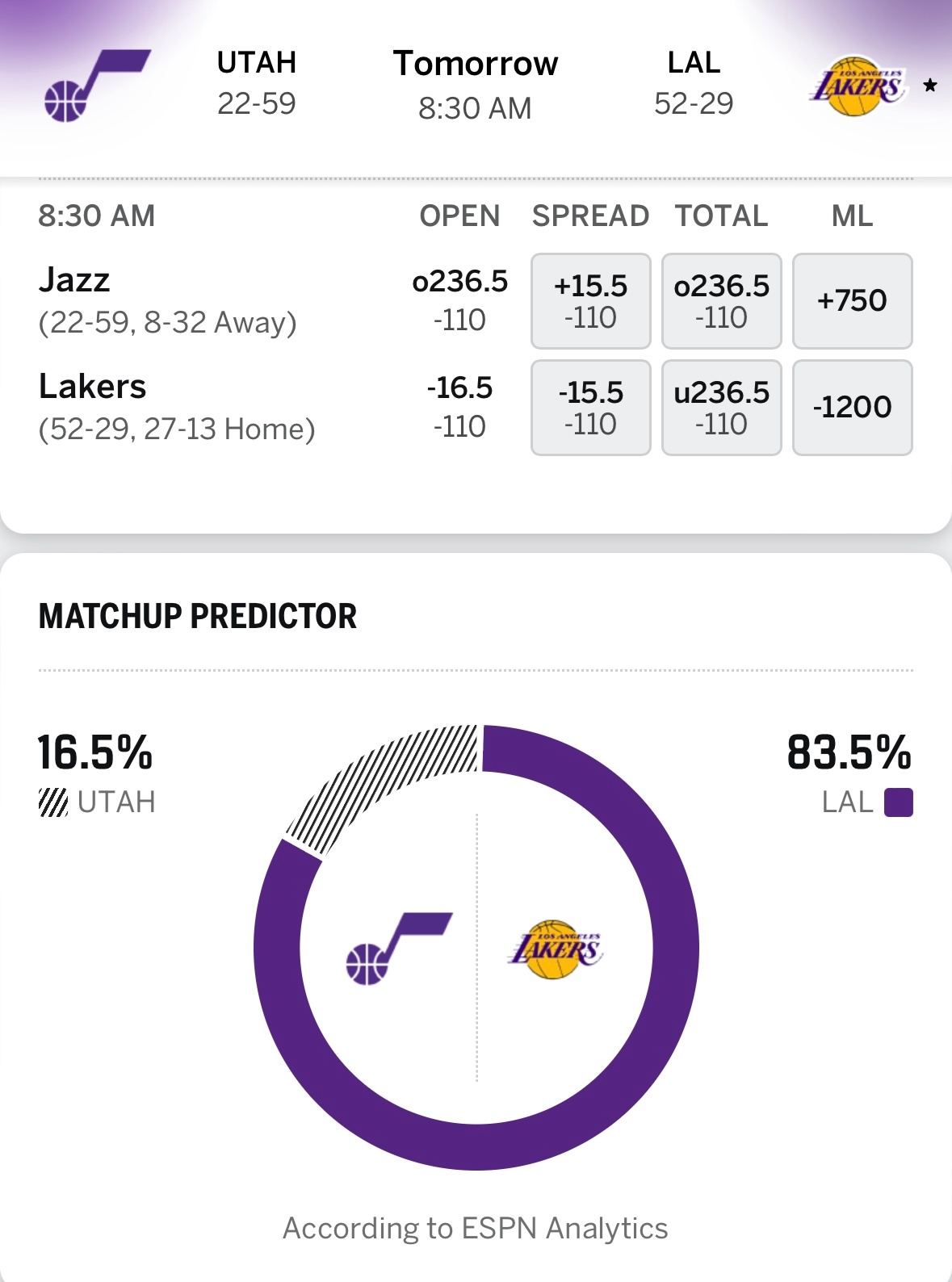Viewport: 952px width, 1282px height.
Task: Click the striped UTAH legend swatch
Action: 52,803
